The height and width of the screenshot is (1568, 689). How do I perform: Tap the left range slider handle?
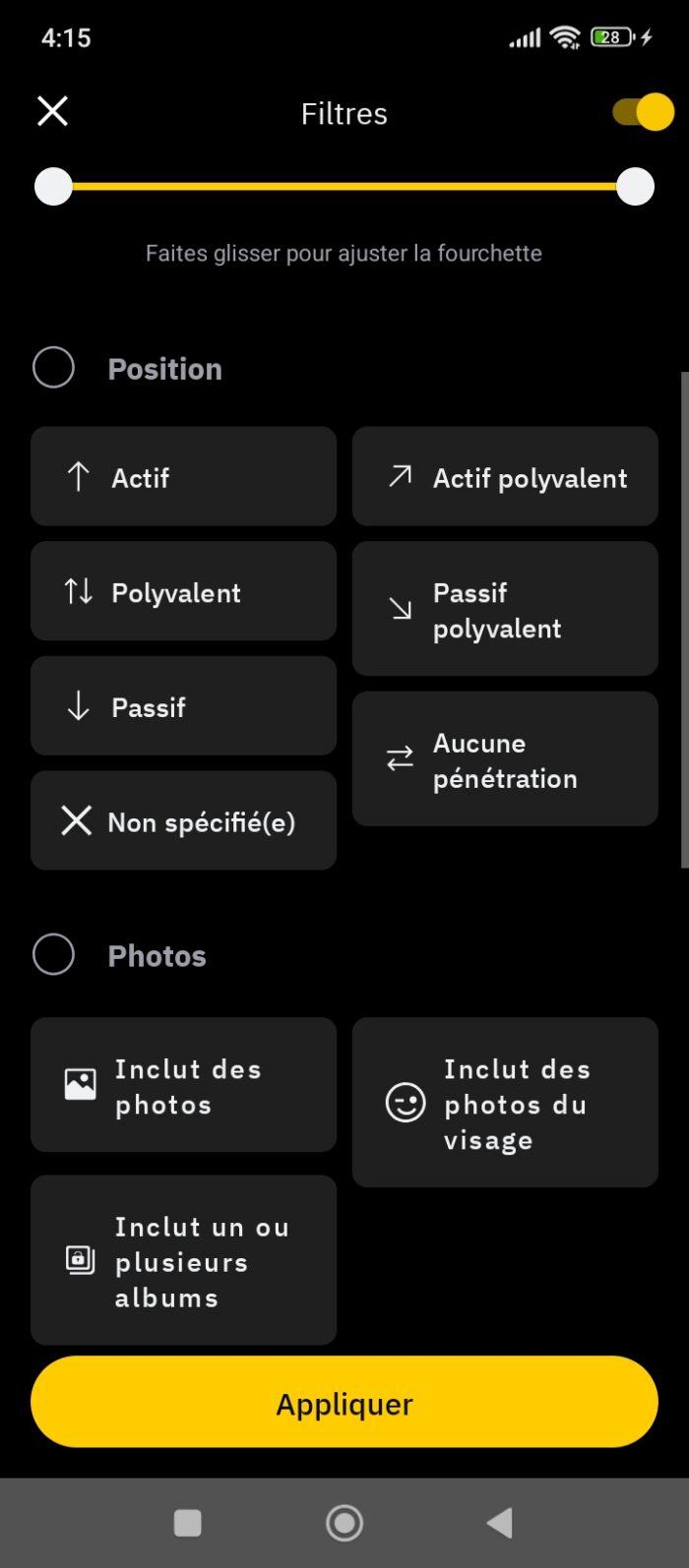[53, 186]
